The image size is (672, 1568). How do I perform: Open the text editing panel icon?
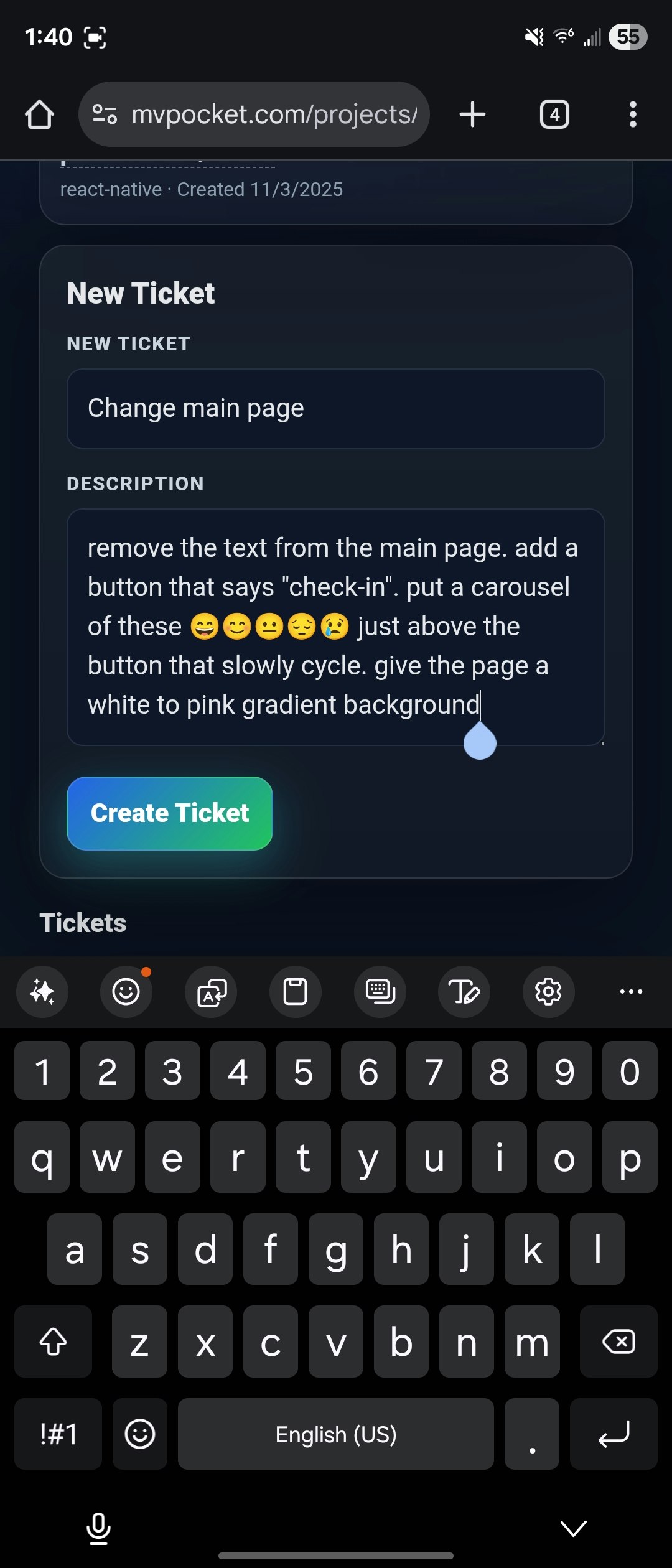point(464,992)
